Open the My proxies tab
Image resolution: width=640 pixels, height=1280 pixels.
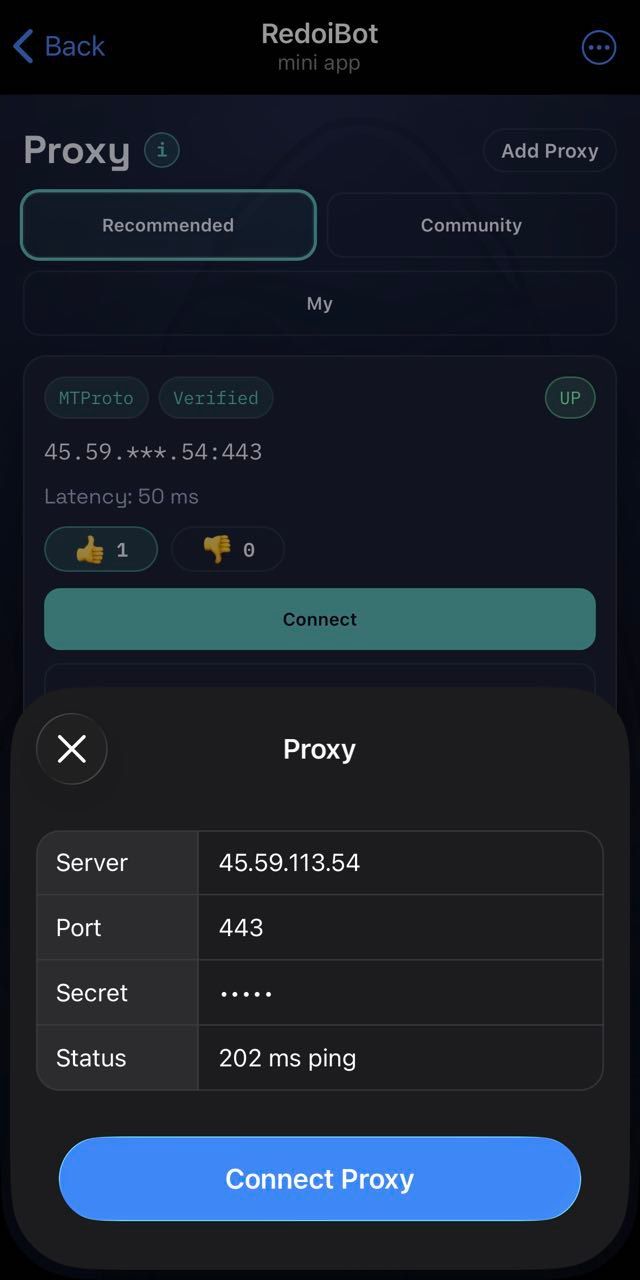[320, 303]
